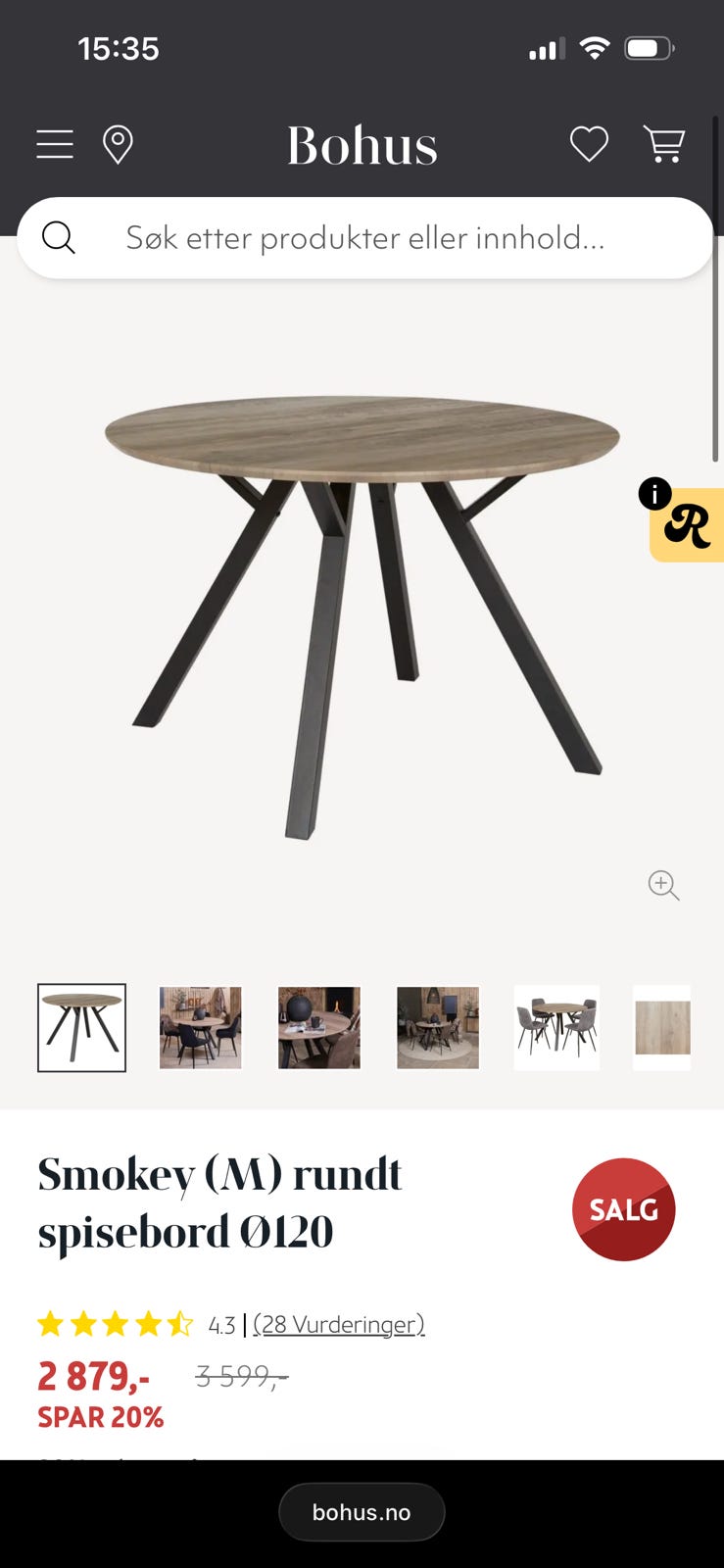Go to the Bohus home page
Viewport: 724px width, 1568px height.
(362, 146)
